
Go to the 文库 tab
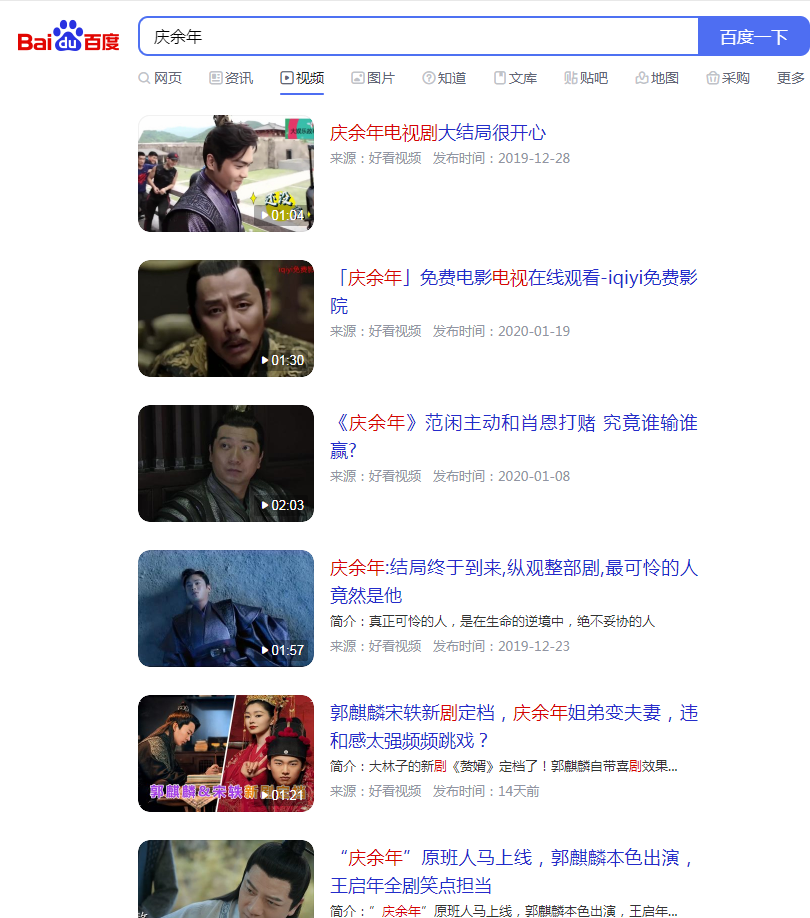pos(515,78)
